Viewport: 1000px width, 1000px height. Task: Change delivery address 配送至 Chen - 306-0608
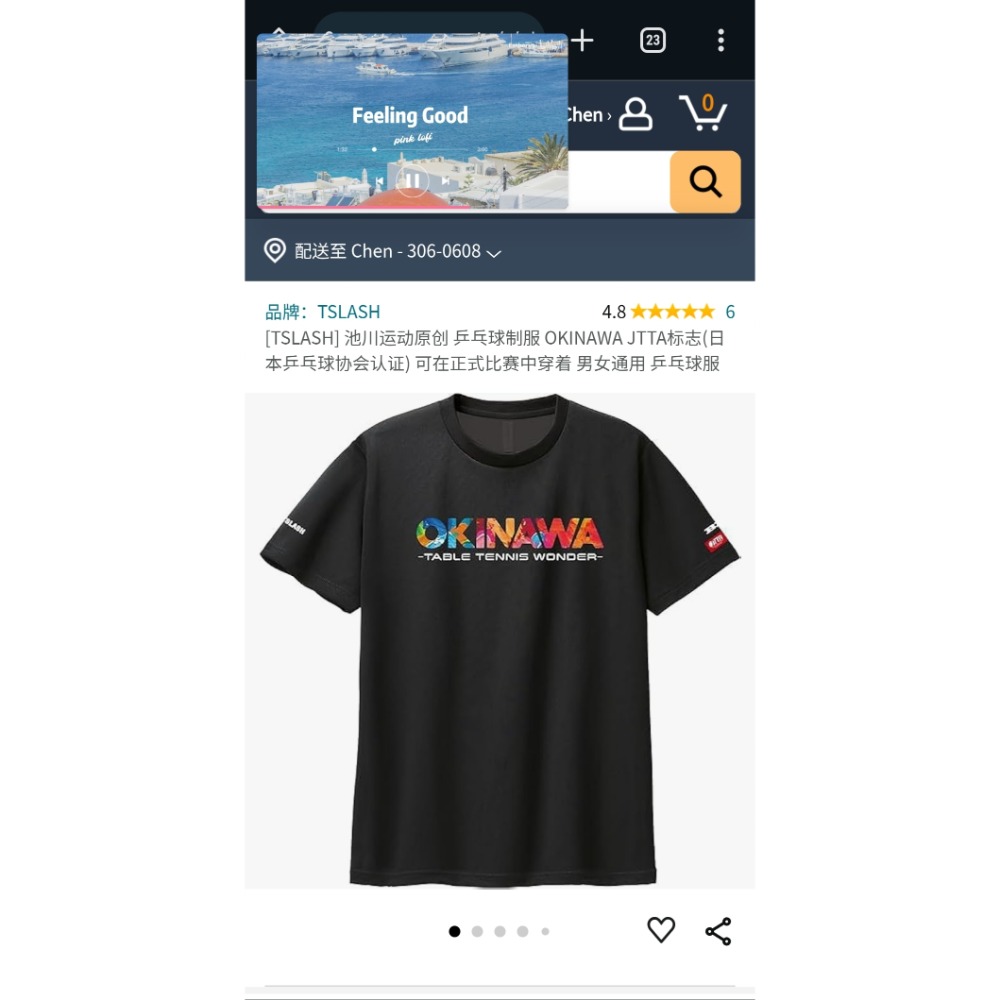[384, 251]
